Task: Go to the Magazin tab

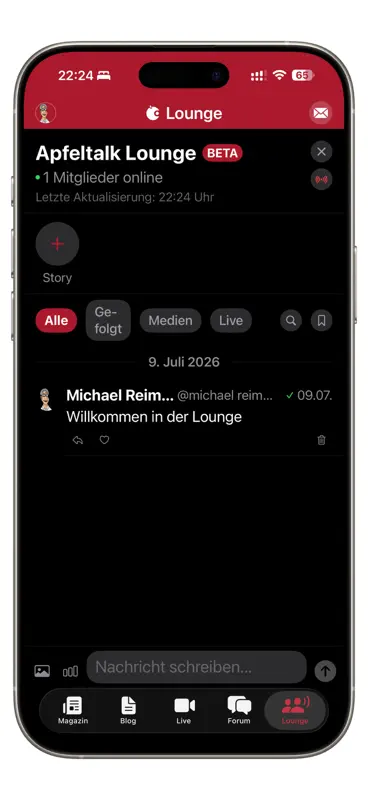Action: click(x=72, y=711)
